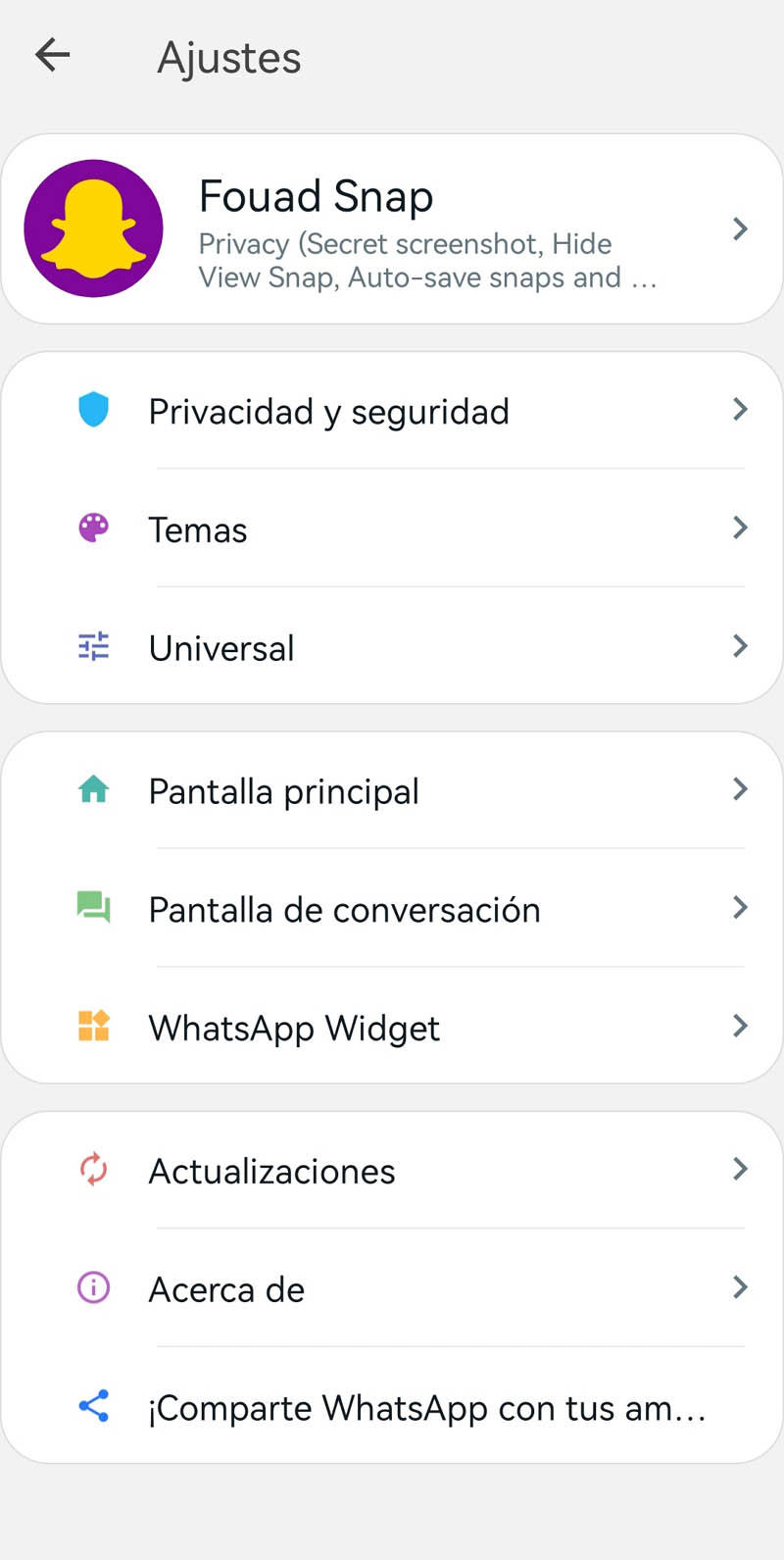The image size is (784, 1560).
Task: Select the red refresh Actualizaciones icon
Action: [x=94, y=1169]
